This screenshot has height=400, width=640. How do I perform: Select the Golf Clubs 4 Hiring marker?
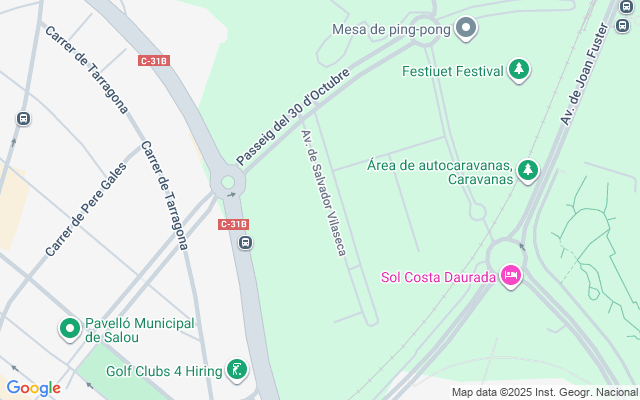pyautogui.click(x=237, y=371)
